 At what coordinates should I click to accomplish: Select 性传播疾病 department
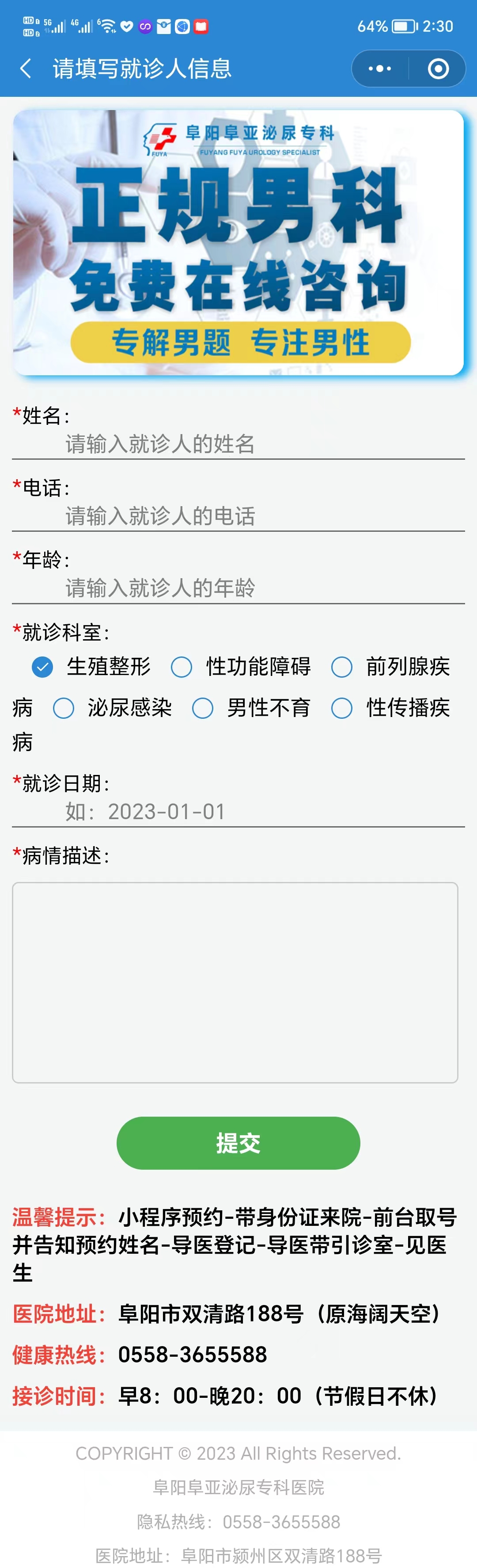click(342, 708)
